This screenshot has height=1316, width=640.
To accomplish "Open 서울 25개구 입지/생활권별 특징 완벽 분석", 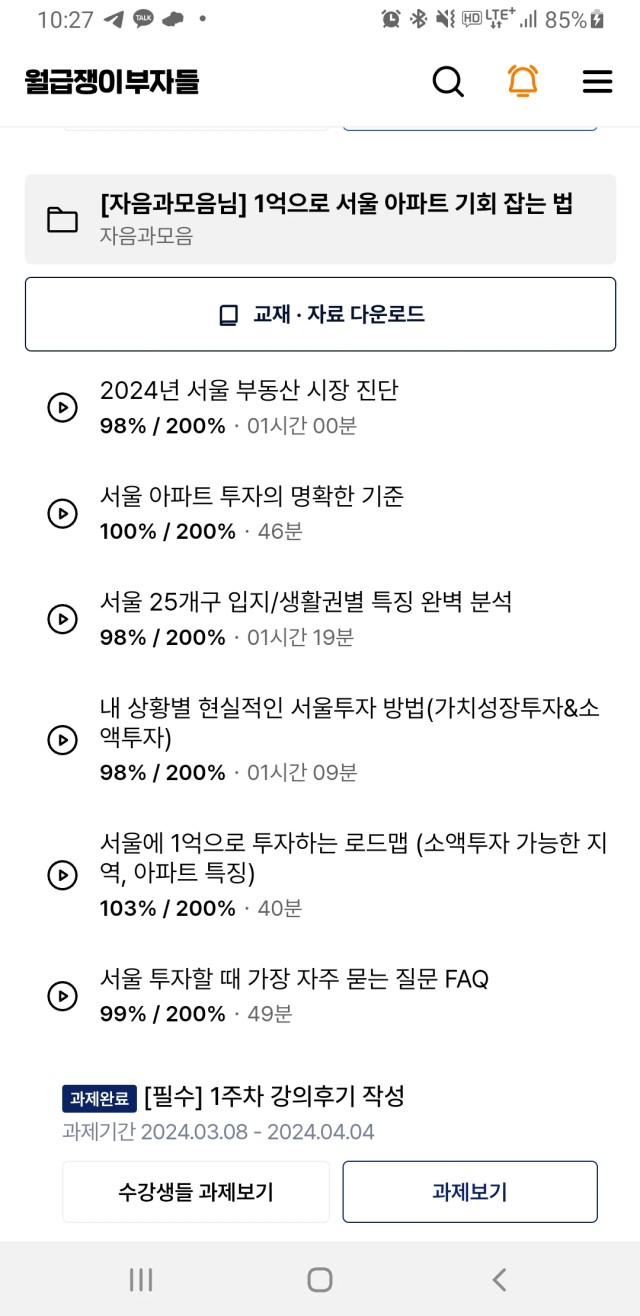I will 320,619.
